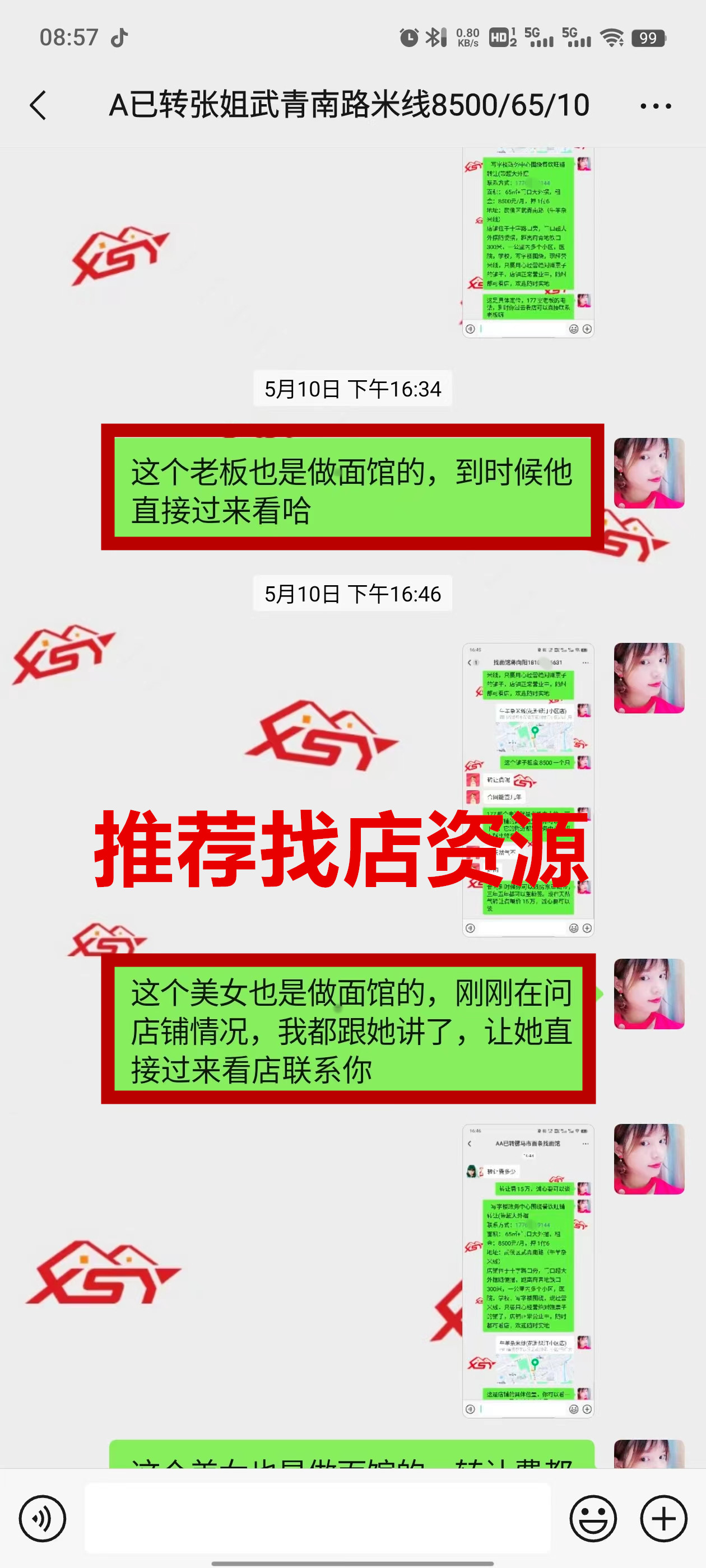The width and height of the screenshot is (706, 1568).
Task: Go back to the chat list
Action: (38, 105)
